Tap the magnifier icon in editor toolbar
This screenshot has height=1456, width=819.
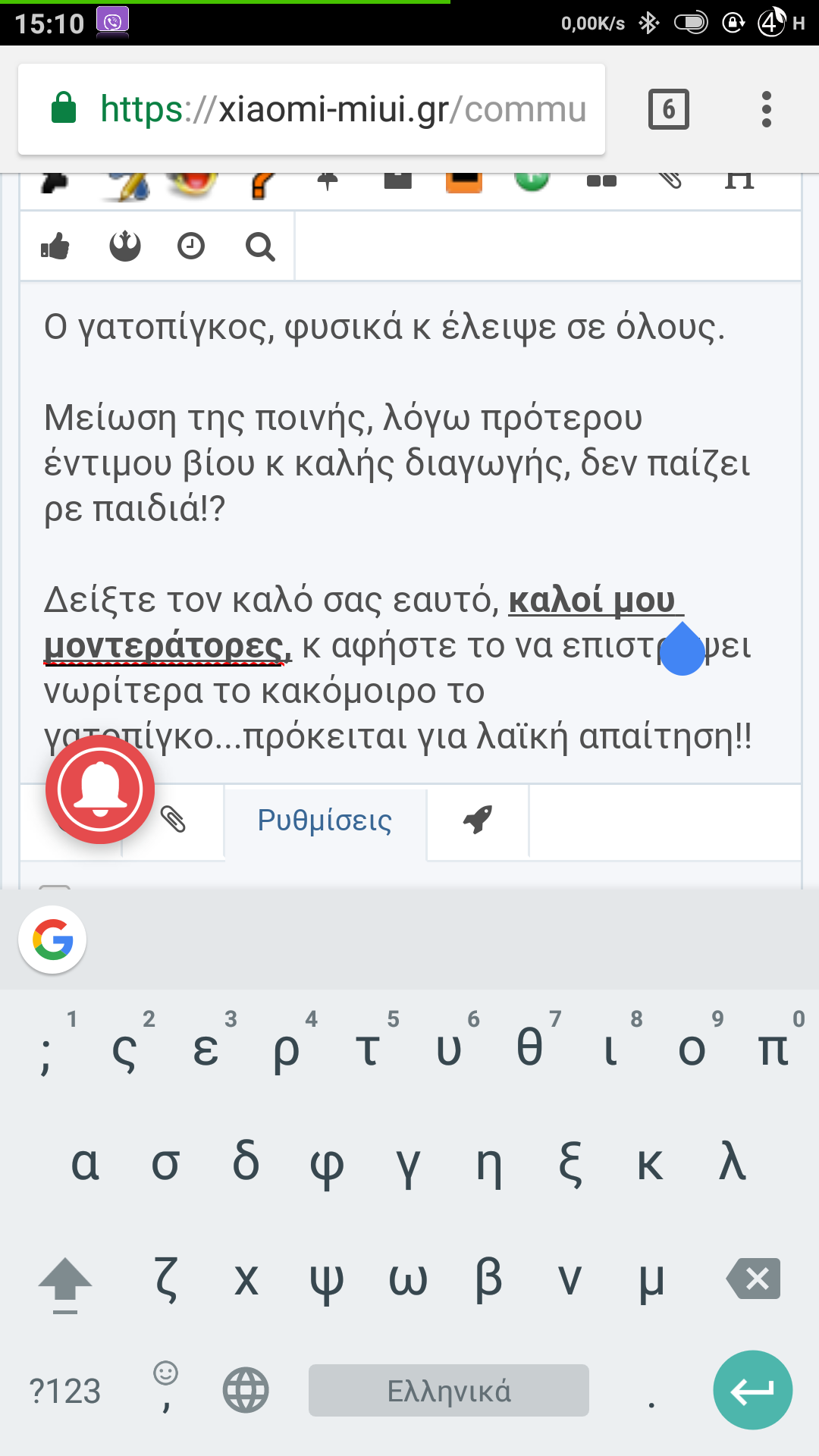[x=260, y=246]
